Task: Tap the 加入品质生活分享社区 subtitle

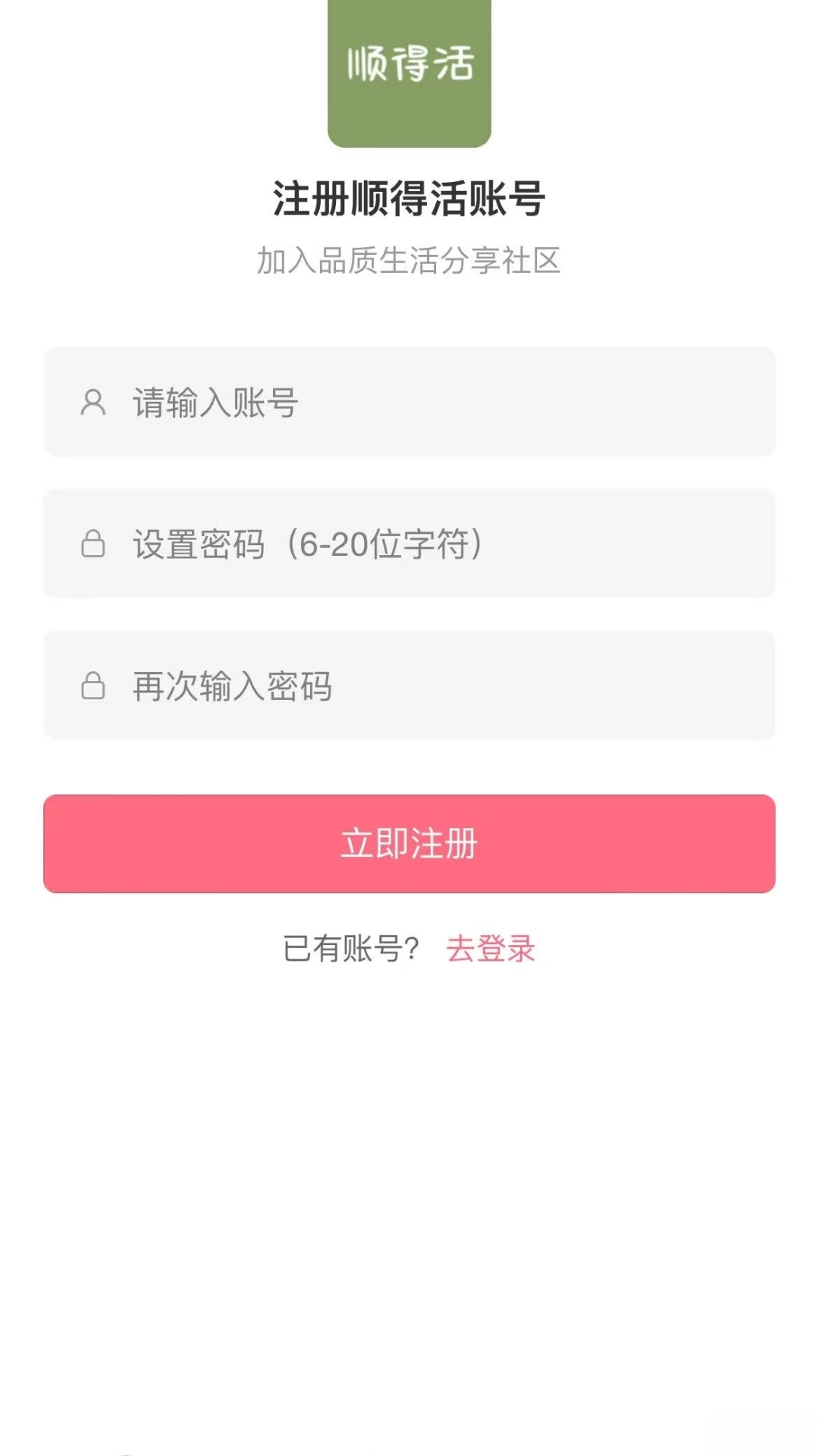Action: [409, 258]
